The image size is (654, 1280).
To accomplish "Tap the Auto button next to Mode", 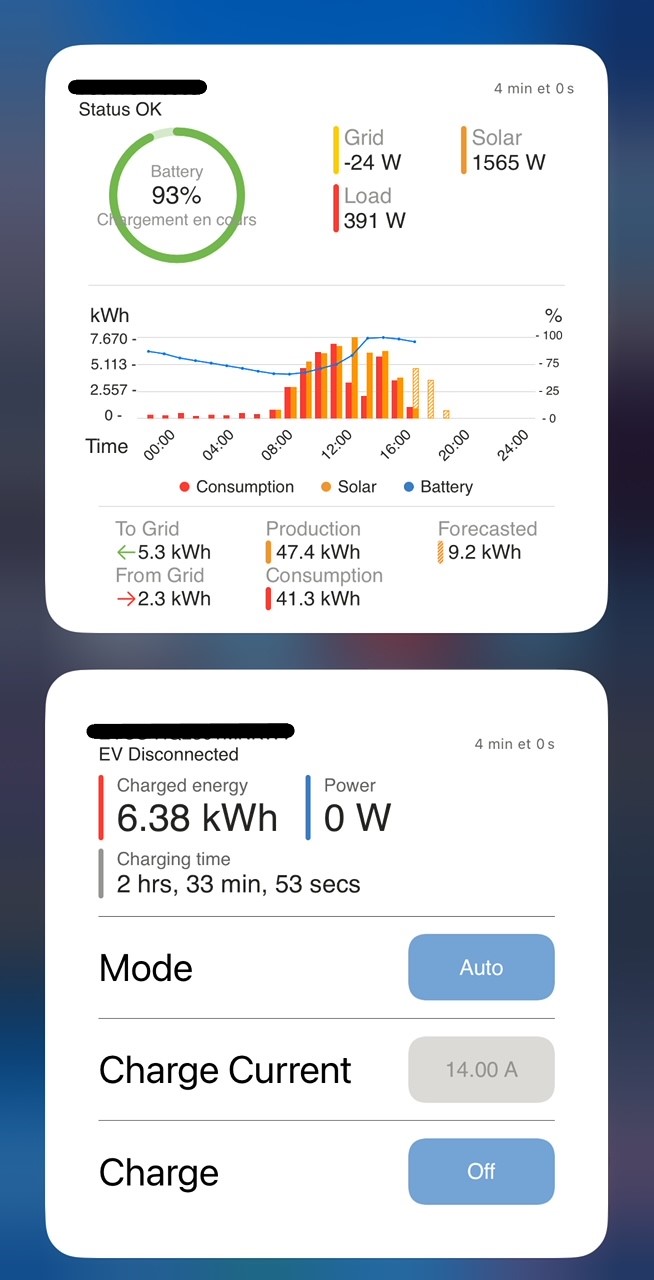I will (x=481, y=967).
